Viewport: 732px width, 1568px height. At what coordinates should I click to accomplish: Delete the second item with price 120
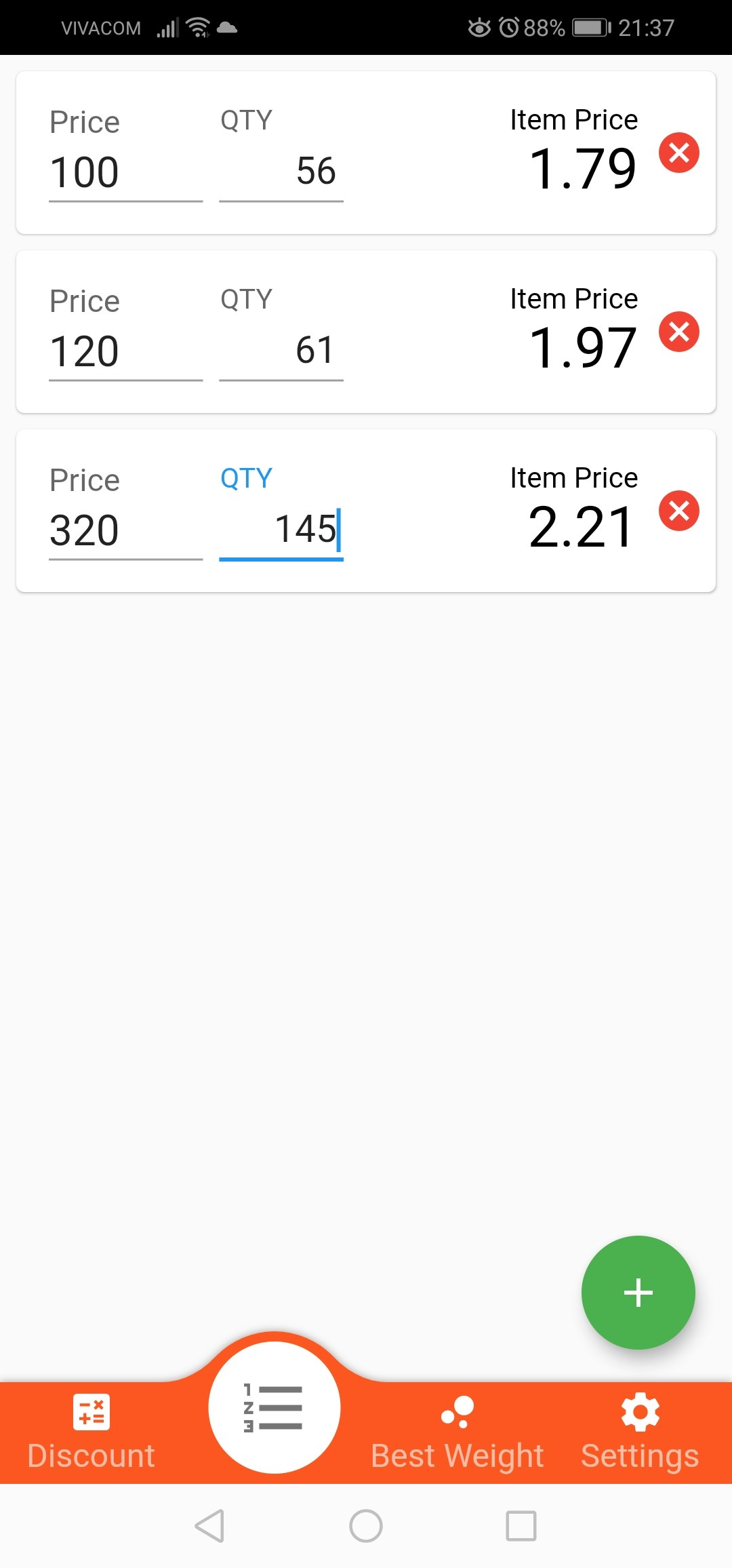[678, 332]
